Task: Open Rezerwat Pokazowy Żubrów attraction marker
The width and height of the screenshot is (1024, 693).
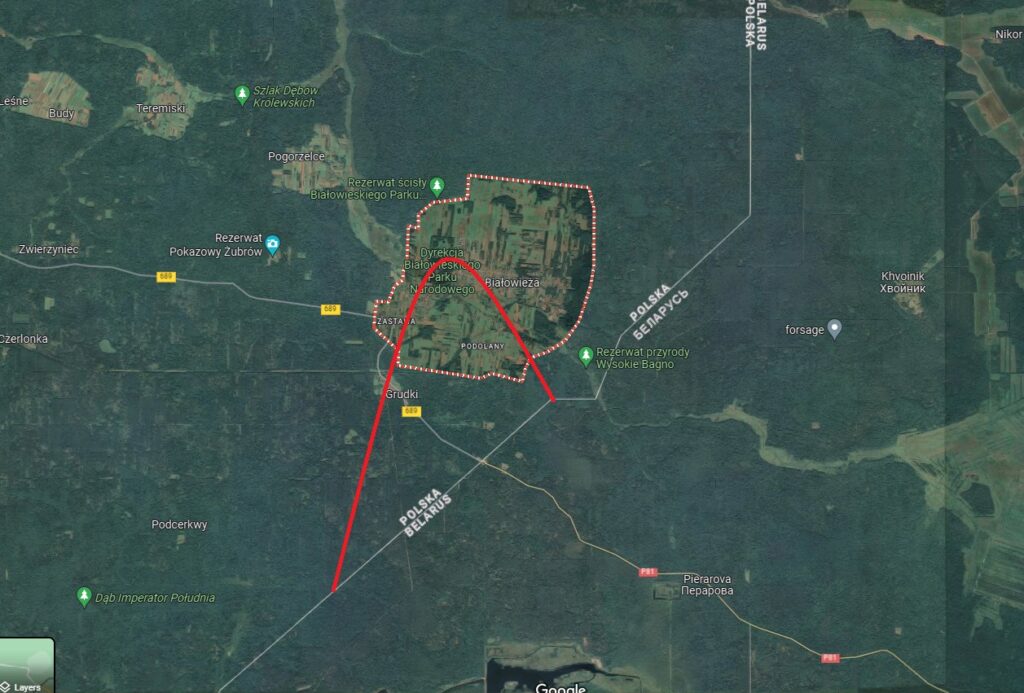Action: coord(272,242)
